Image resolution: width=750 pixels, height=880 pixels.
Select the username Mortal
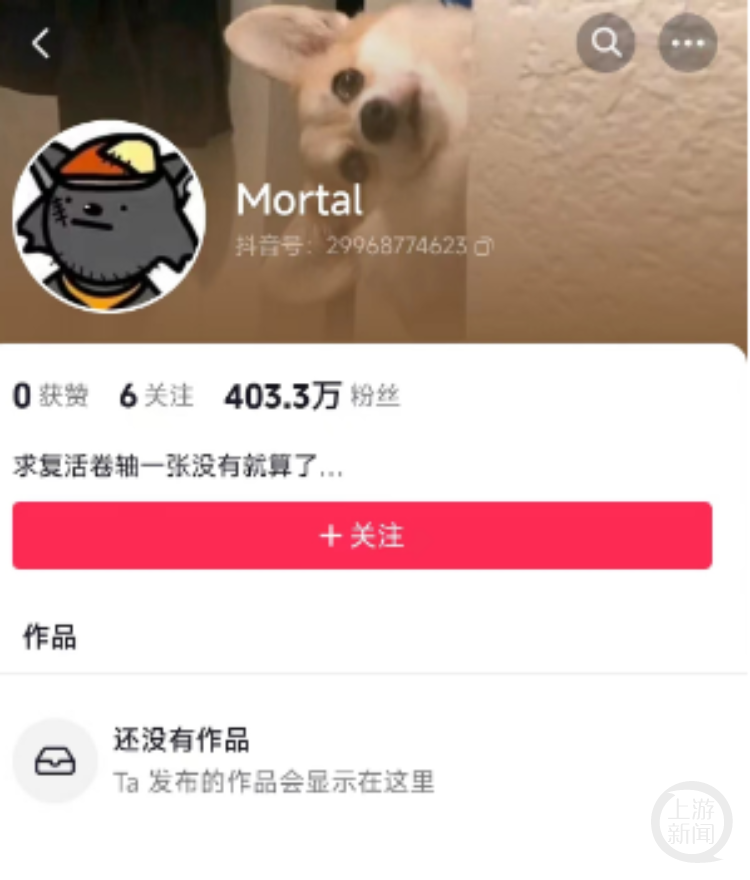pyautogui.click(x=298, y=200)
